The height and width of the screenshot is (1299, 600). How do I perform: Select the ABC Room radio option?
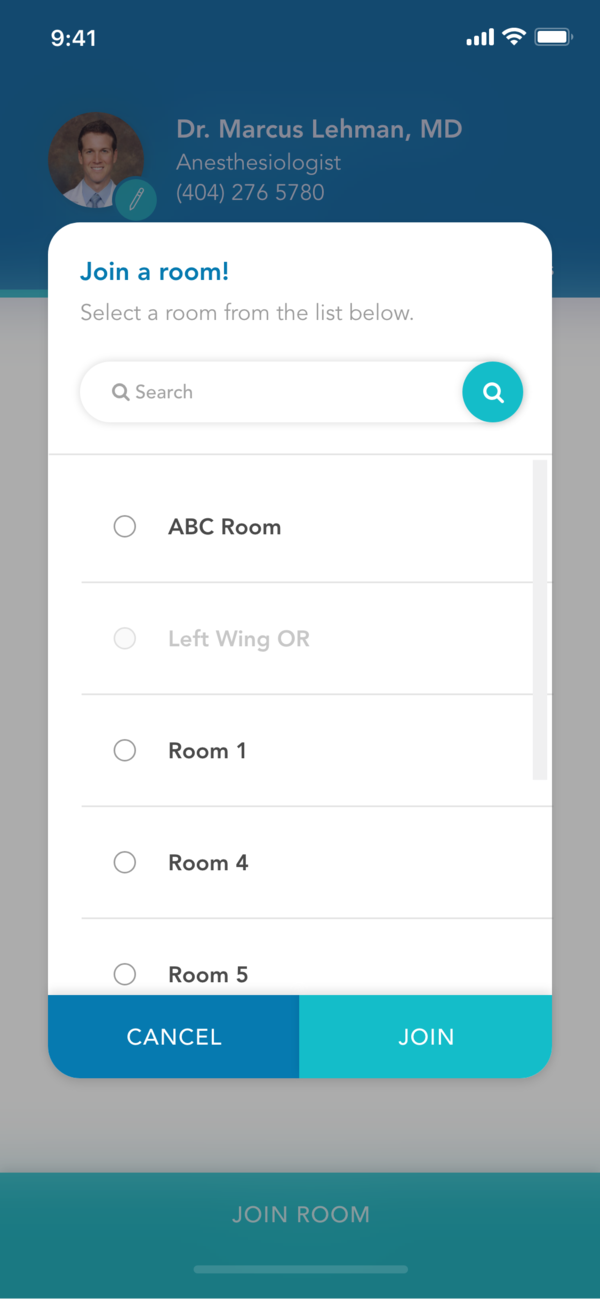point(125,527)
